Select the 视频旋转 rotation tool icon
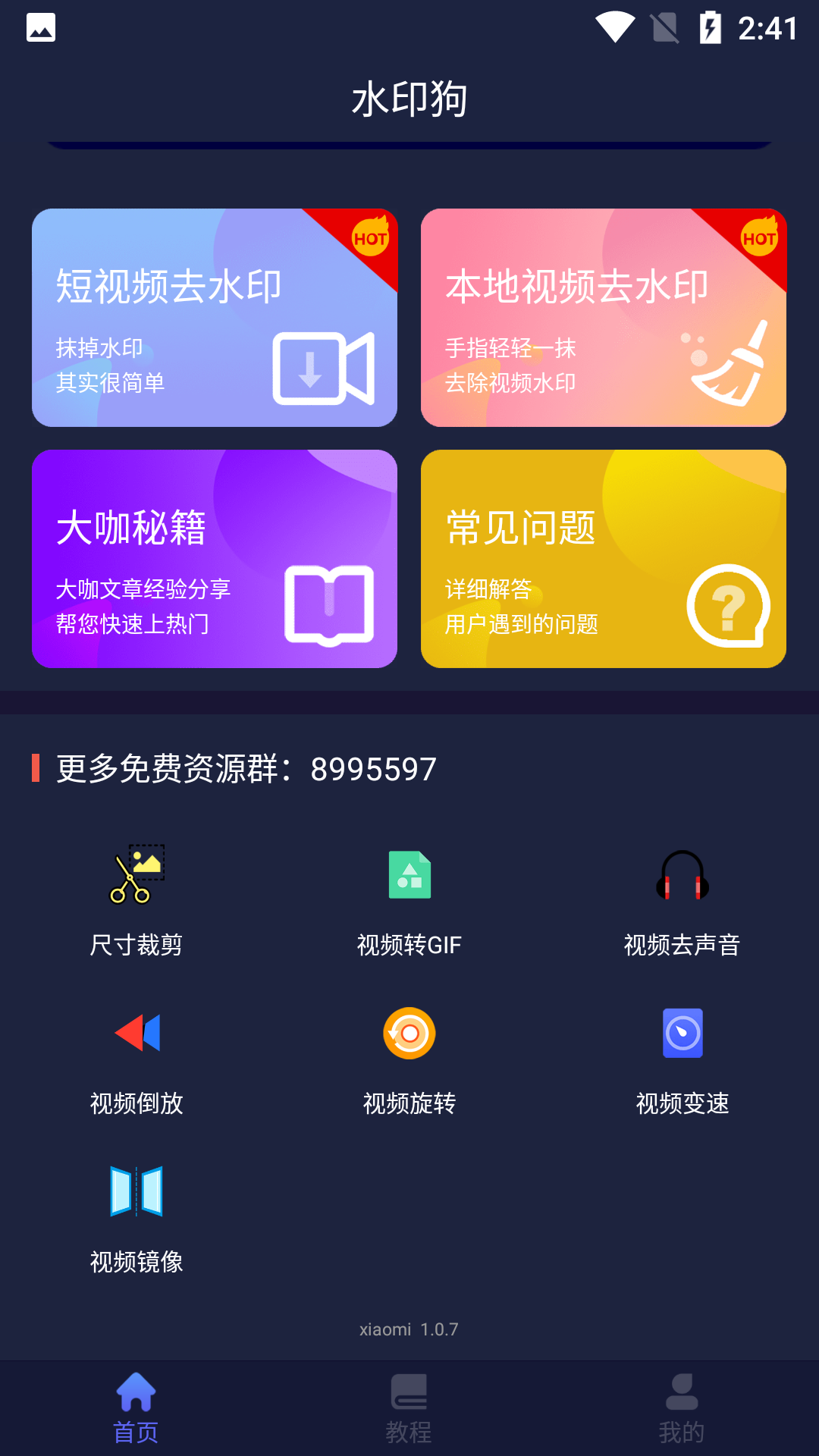 click(409, 1034)
